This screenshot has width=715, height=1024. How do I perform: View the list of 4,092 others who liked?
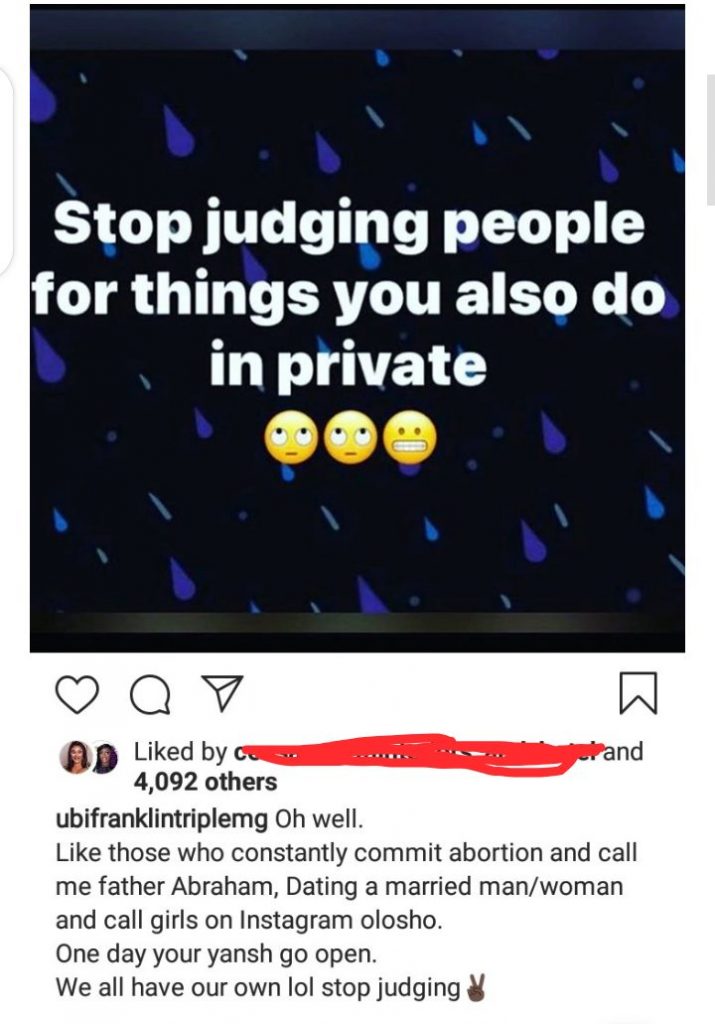coord(205,781)
